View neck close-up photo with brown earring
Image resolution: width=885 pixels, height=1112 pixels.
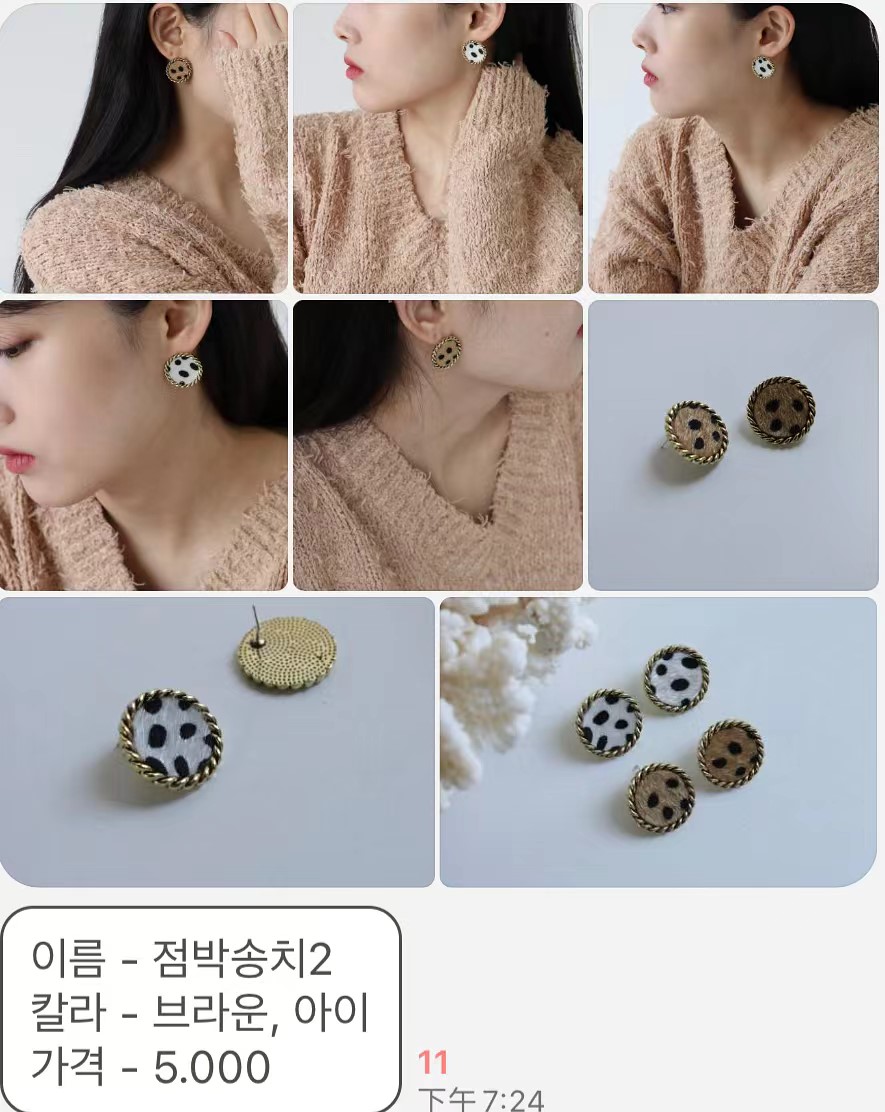coord(437,445)
